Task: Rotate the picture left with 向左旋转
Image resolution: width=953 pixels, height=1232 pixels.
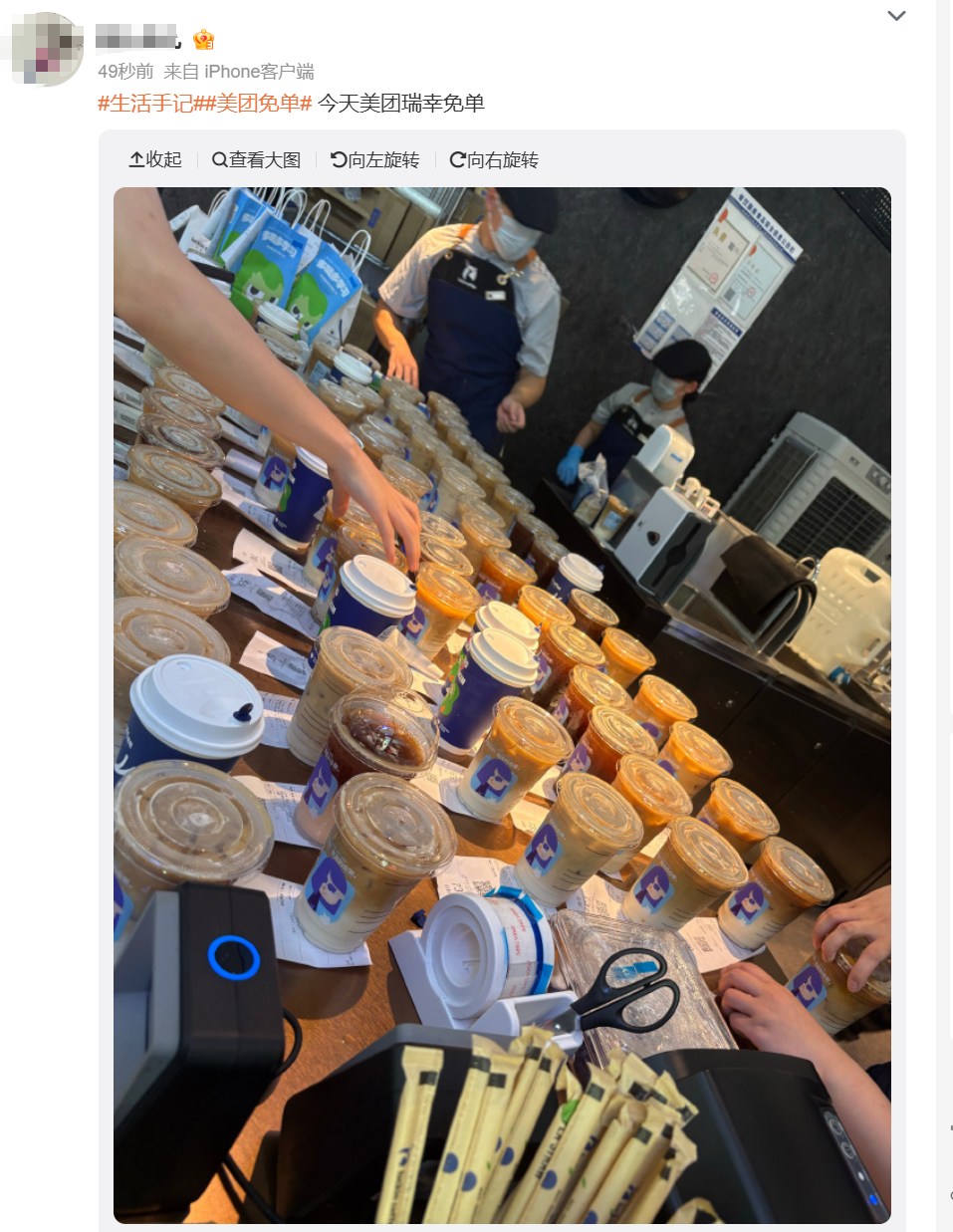Action: click(x=374, y=159)
